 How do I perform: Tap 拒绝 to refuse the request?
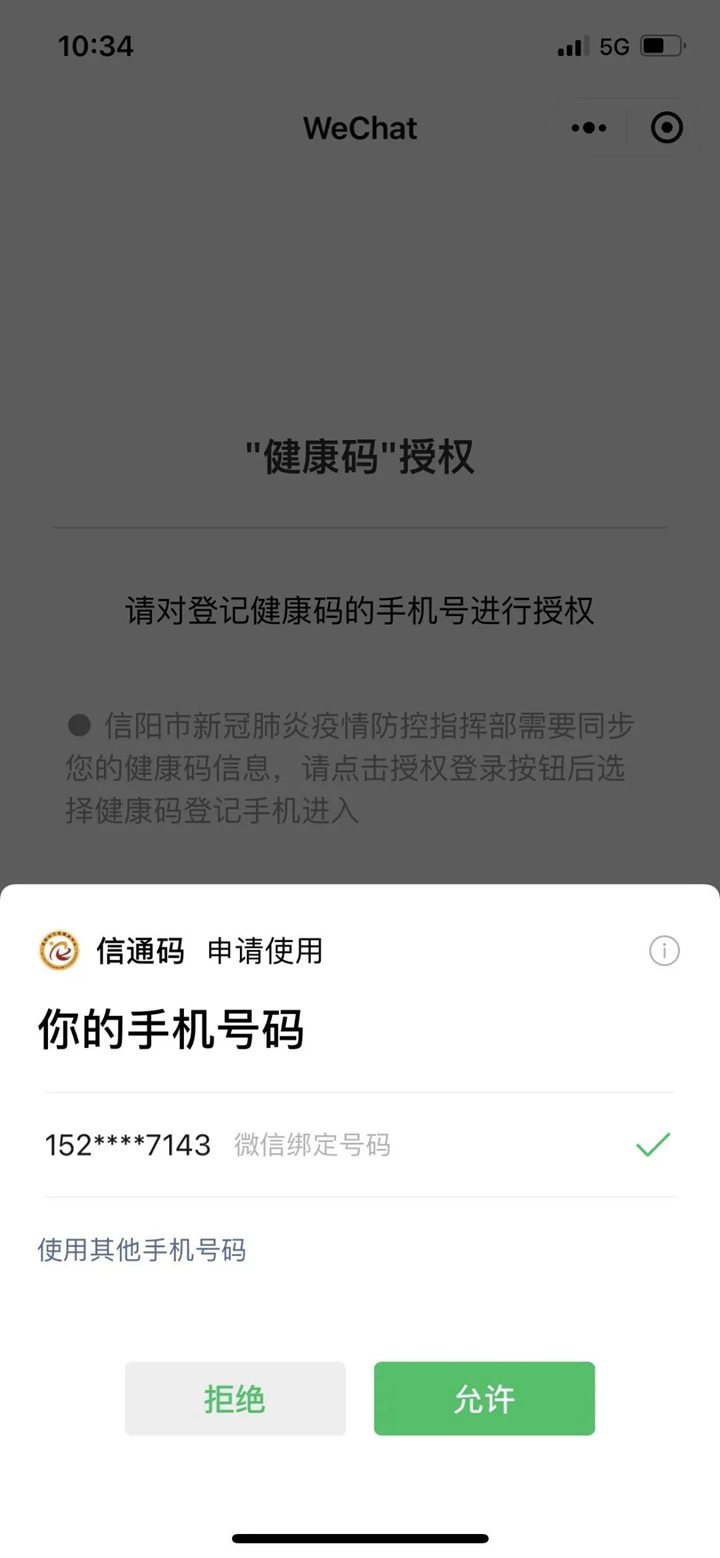click(235, 1398)
